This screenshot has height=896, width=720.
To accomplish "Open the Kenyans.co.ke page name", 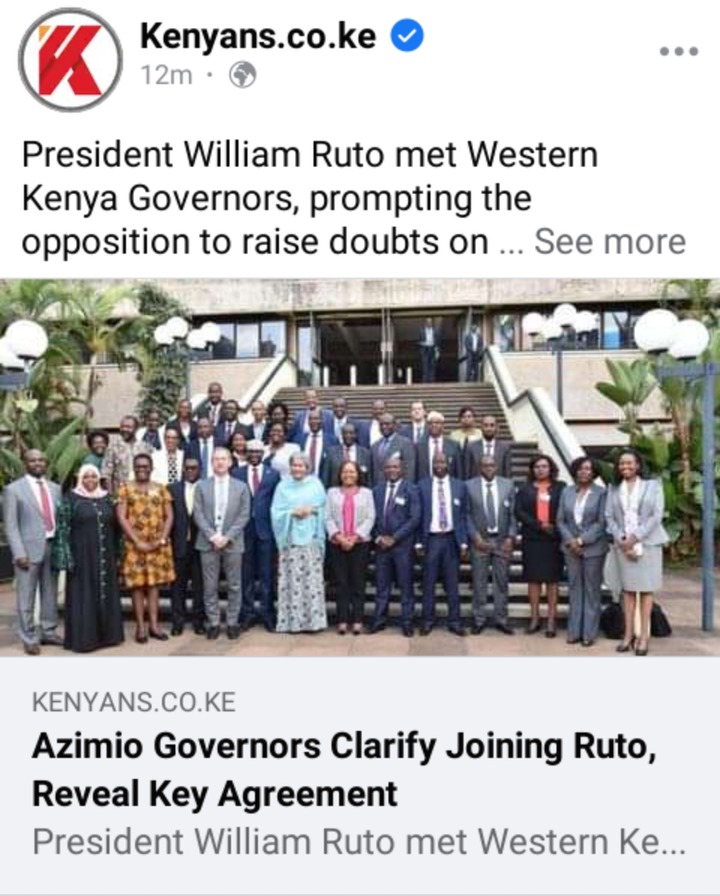I will (257, 37).
